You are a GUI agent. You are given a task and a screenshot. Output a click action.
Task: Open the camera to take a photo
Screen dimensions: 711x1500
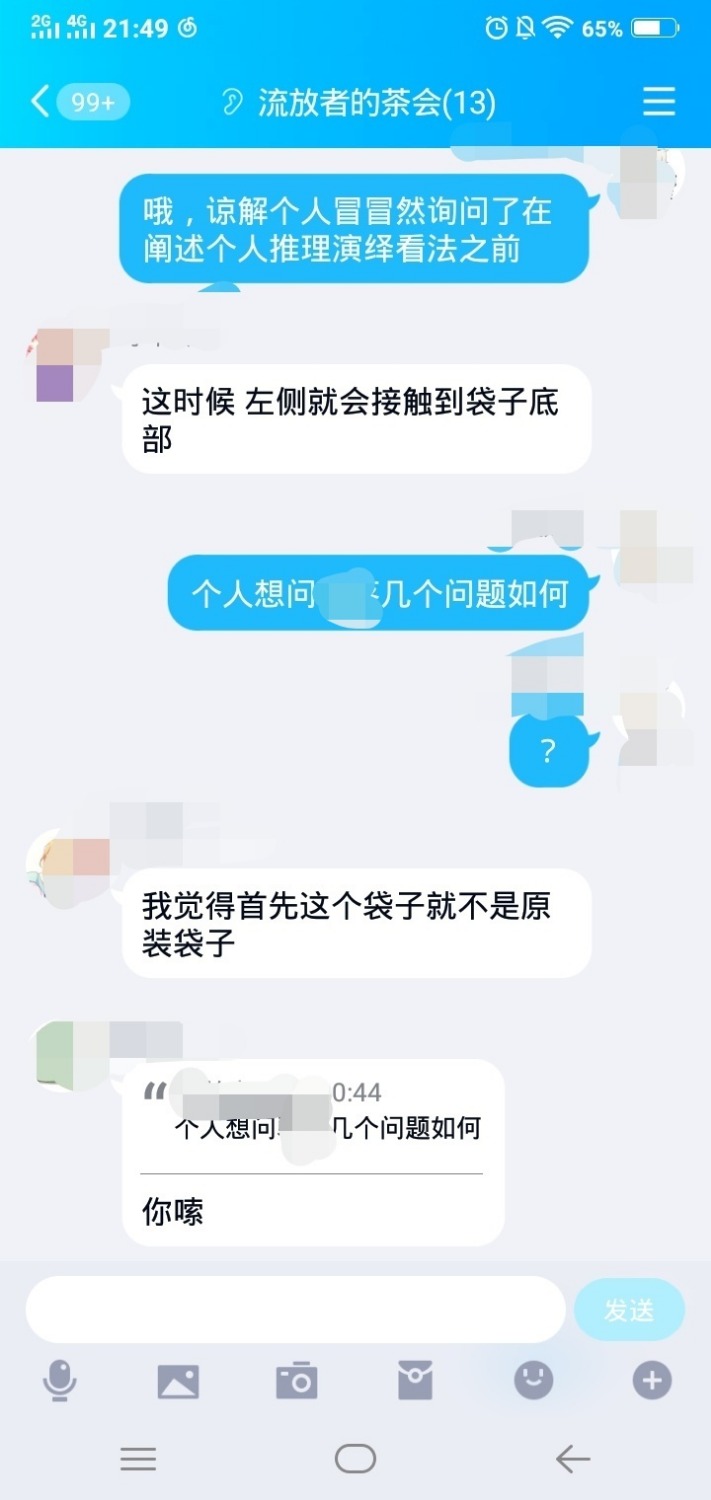[x=296, y=1382]
